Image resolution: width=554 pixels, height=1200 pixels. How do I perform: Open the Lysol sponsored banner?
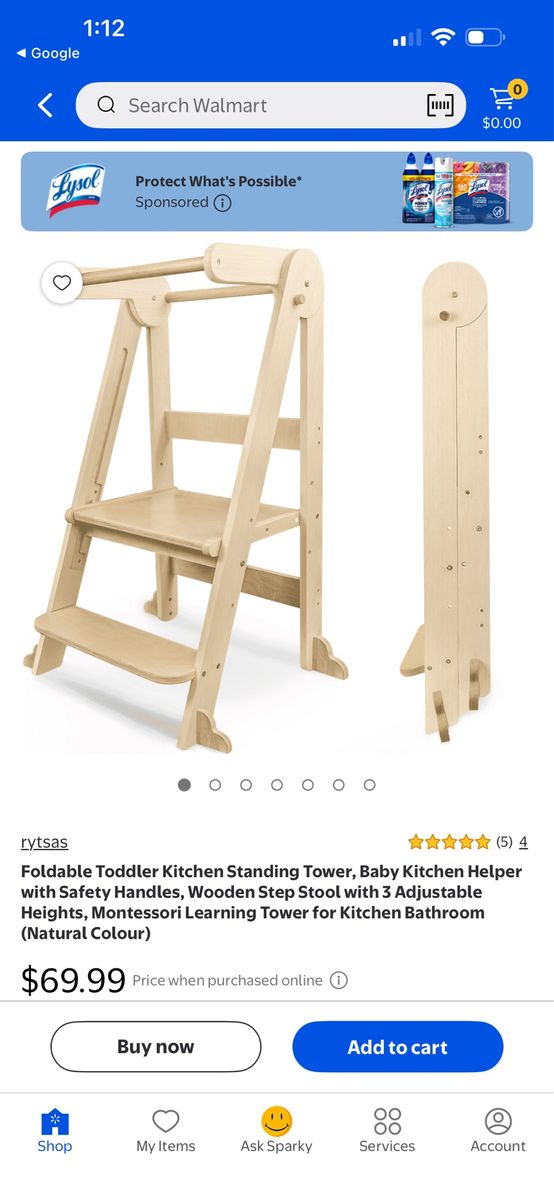tap(277, 191)
